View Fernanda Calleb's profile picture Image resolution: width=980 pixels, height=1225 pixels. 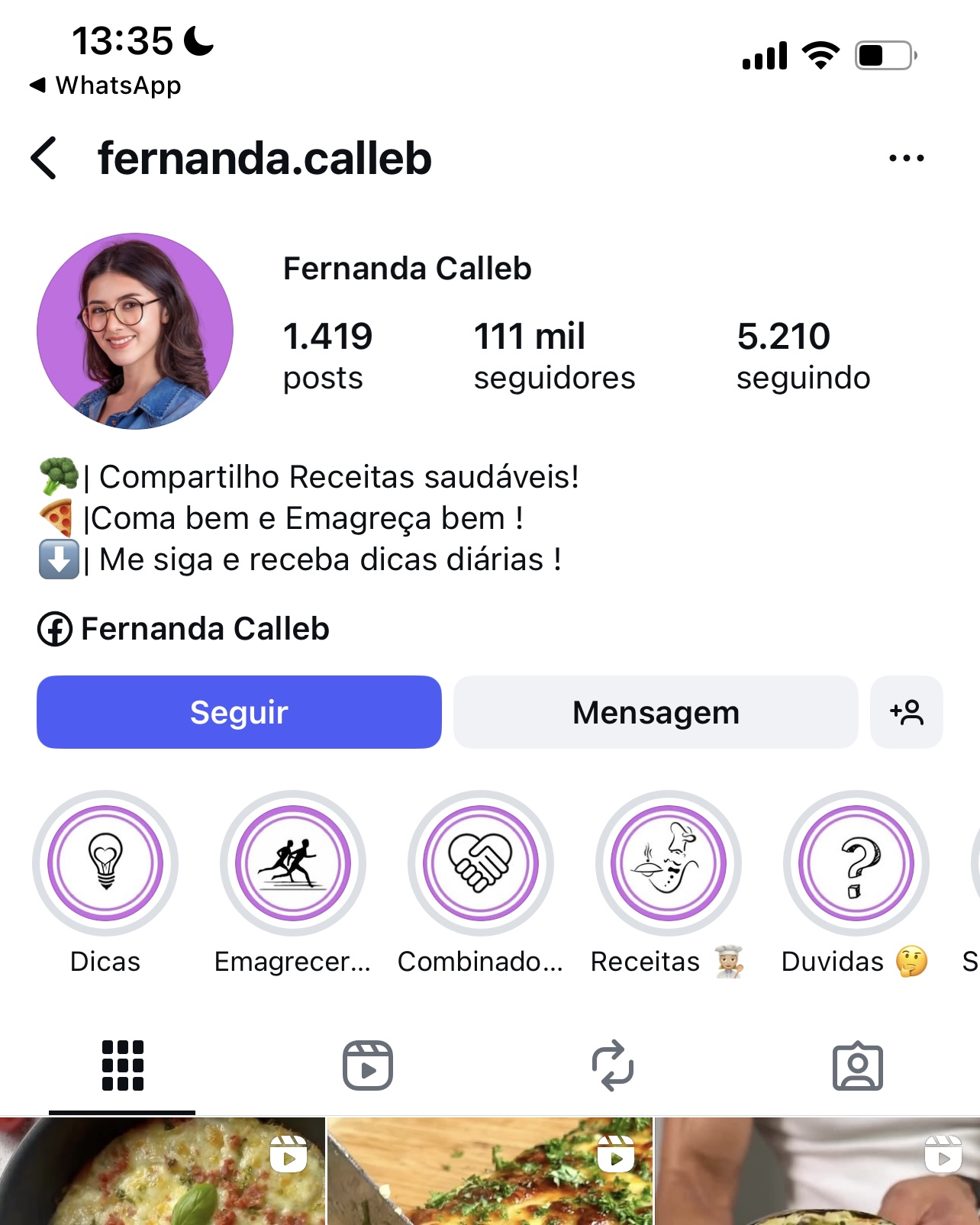[x=135, y=331]
